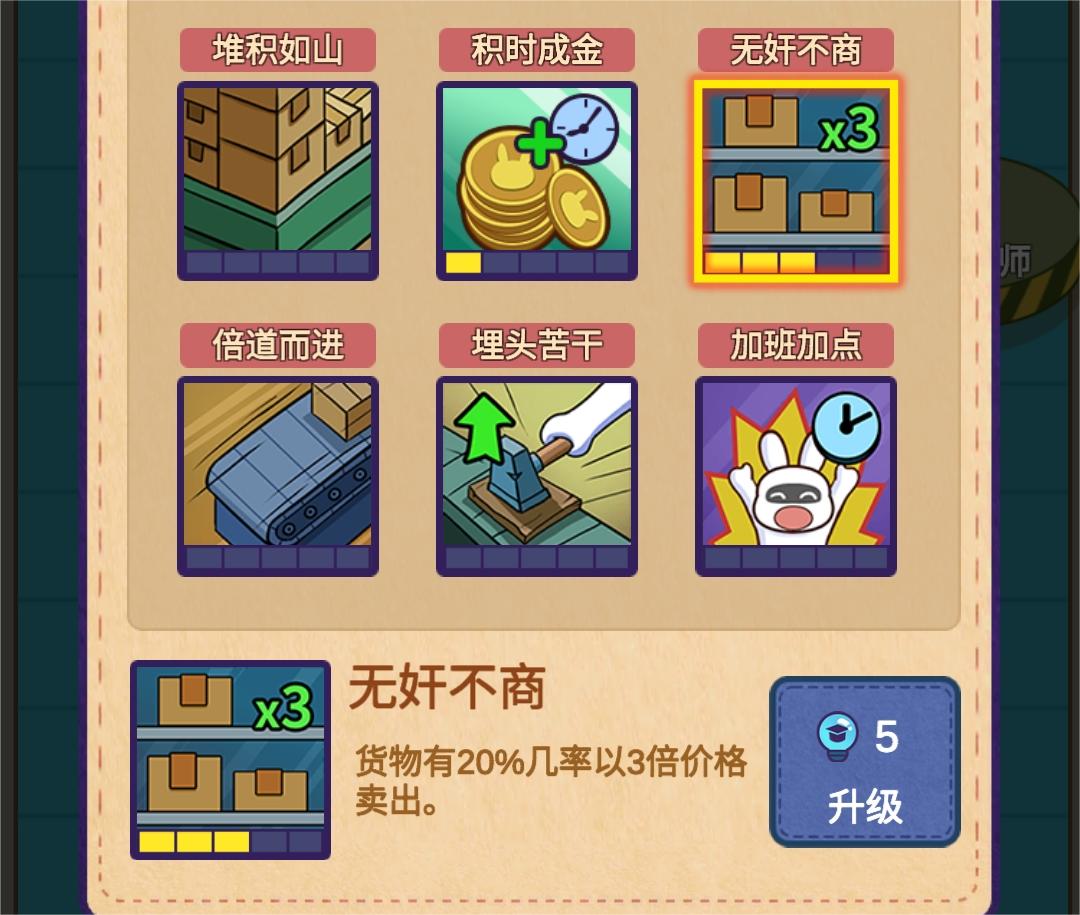Upgrade 无奸不商 with the 升级 button
This screenshot has width=1080, height=915.
click(865, 762)
